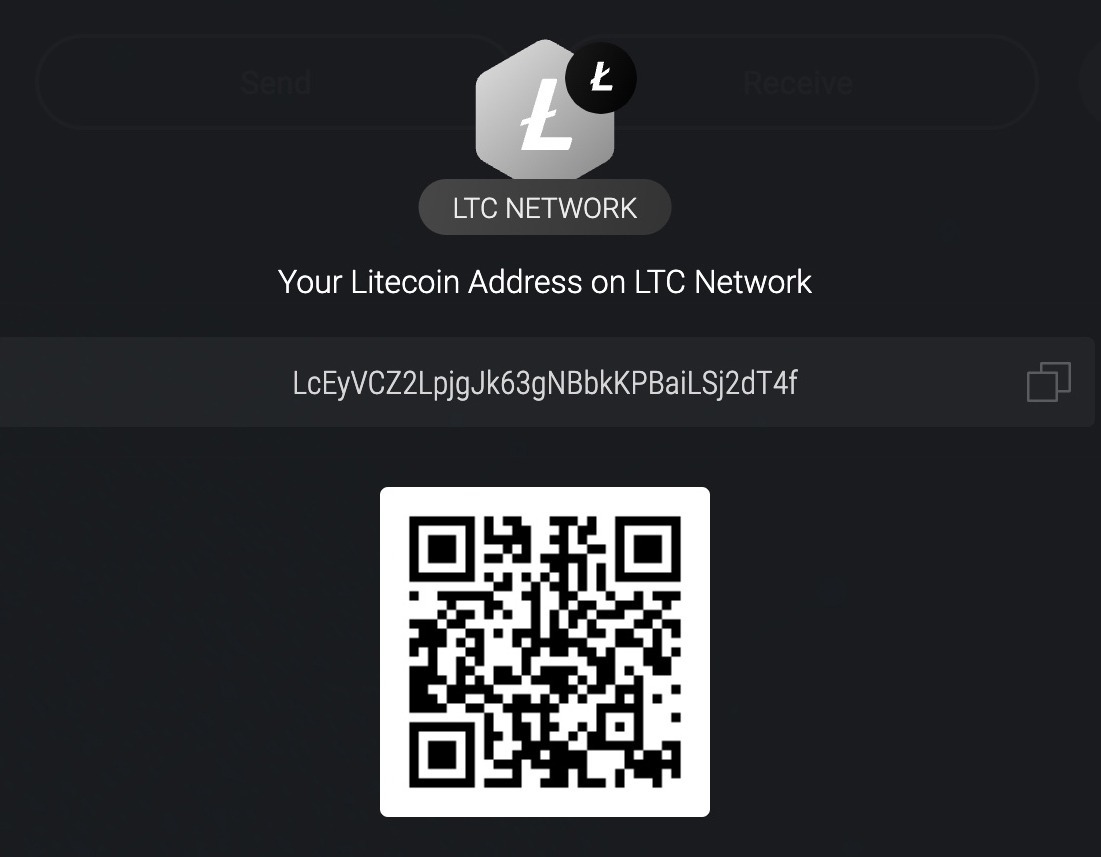Copy the Litecoin address
The height and width of the screenshot is (857, 1101).
click(1048, 382)
